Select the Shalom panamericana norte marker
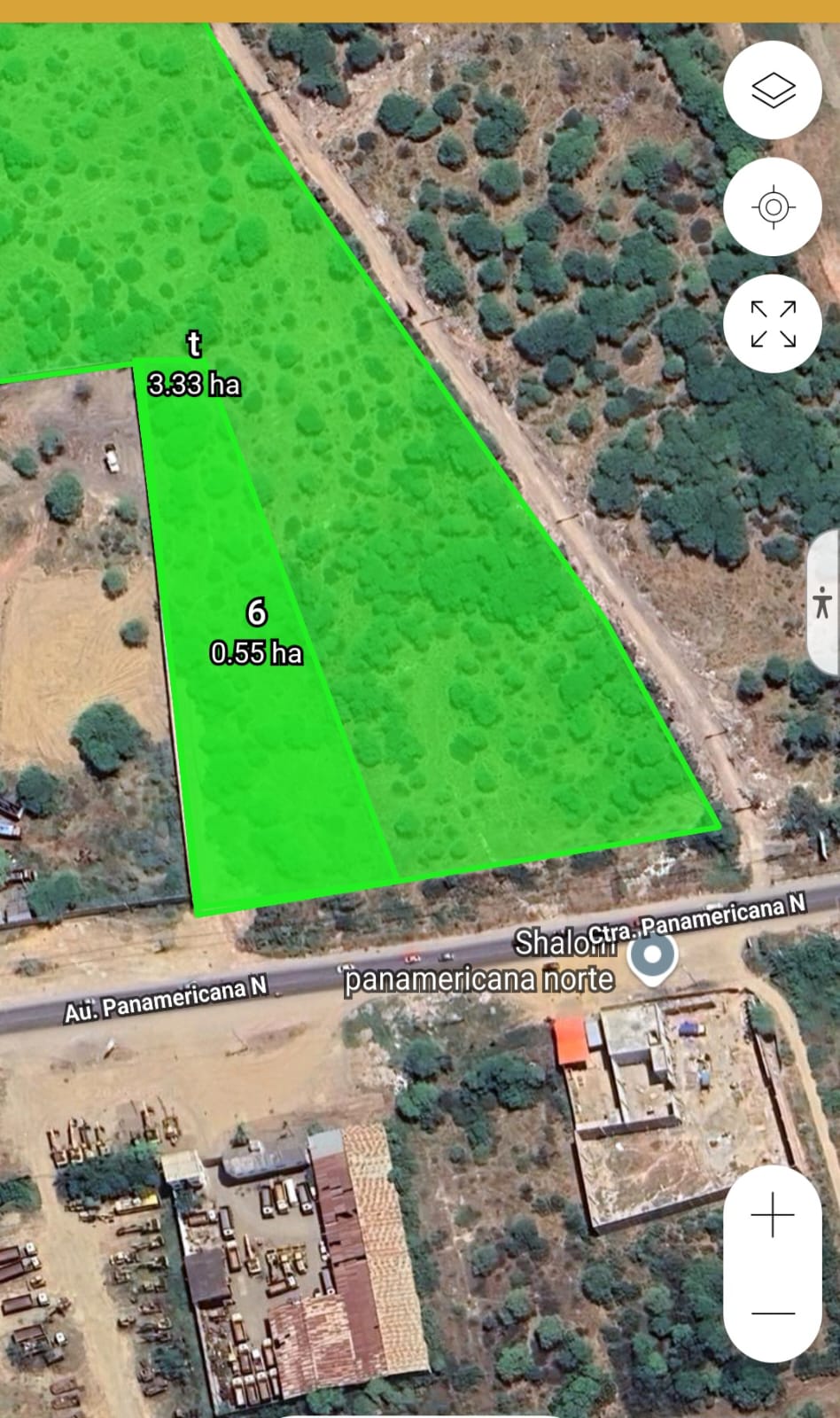The width and height of the screenshot is (840, 1418). (653, 958)
